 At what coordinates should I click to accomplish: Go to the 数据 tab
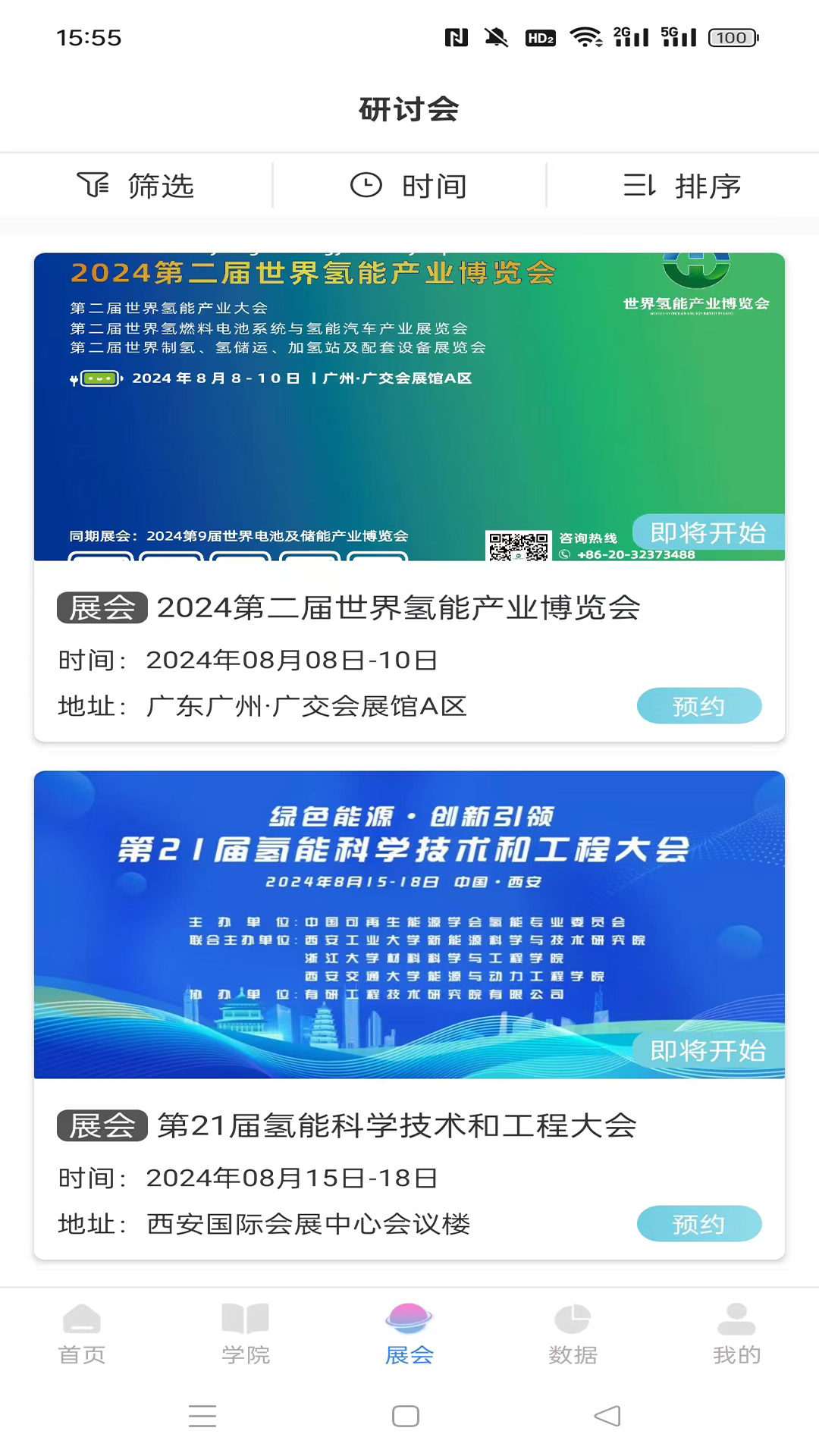573,1335
